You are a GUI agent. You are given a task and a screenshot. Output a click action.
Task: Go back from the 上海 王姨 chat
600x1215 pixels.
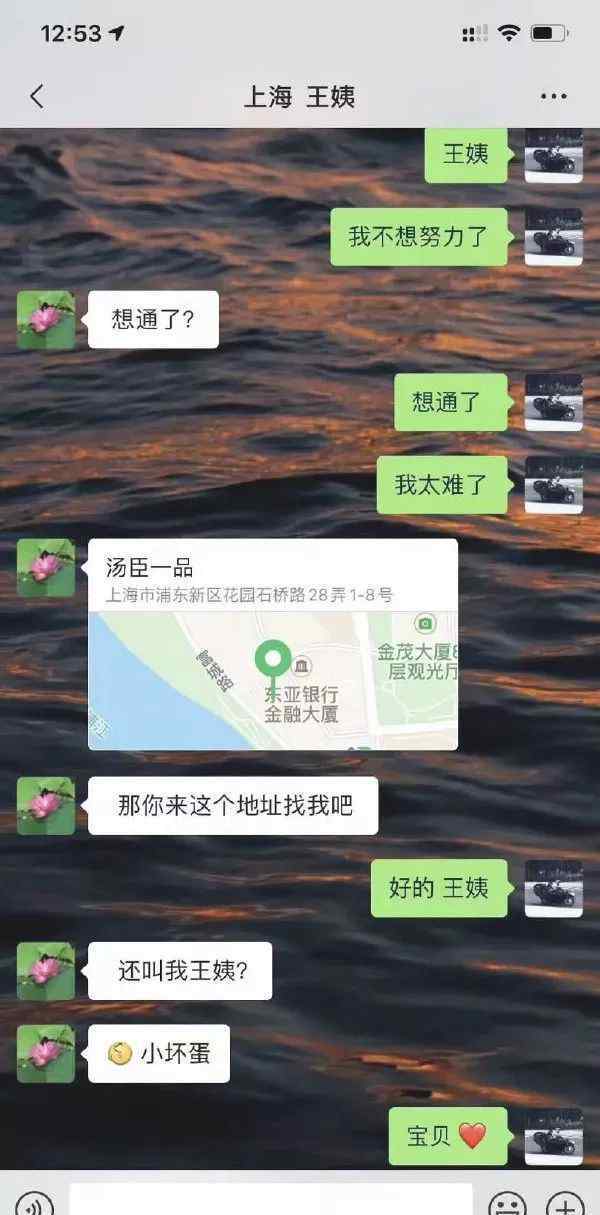[37, 97]
